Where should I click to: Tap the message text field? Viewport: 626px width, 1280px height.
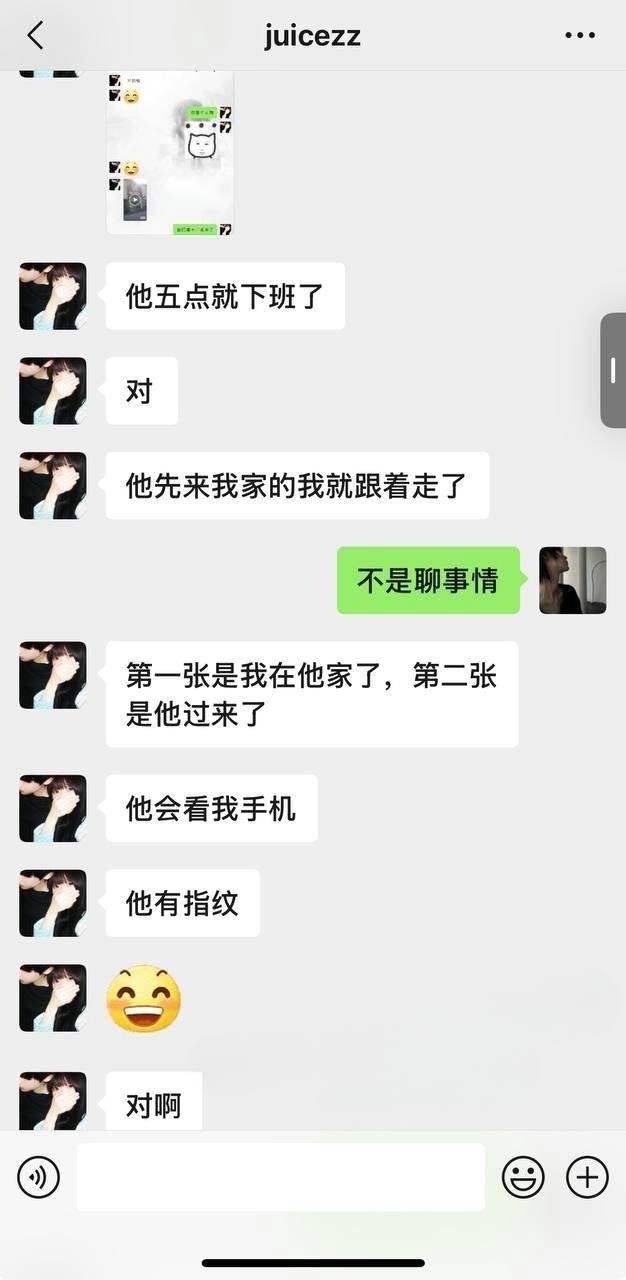click(x=281, y=1177)
